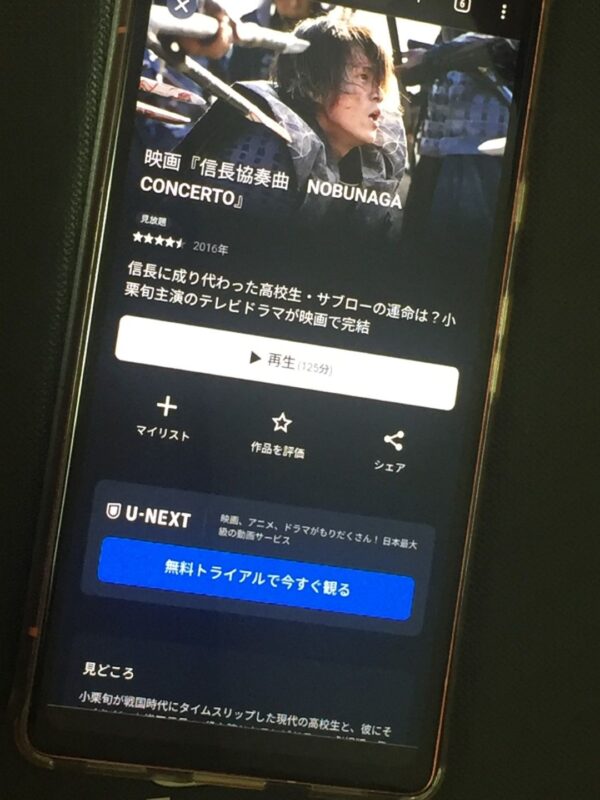
Task: Close the movie detail page
Action: coord(183,5)
